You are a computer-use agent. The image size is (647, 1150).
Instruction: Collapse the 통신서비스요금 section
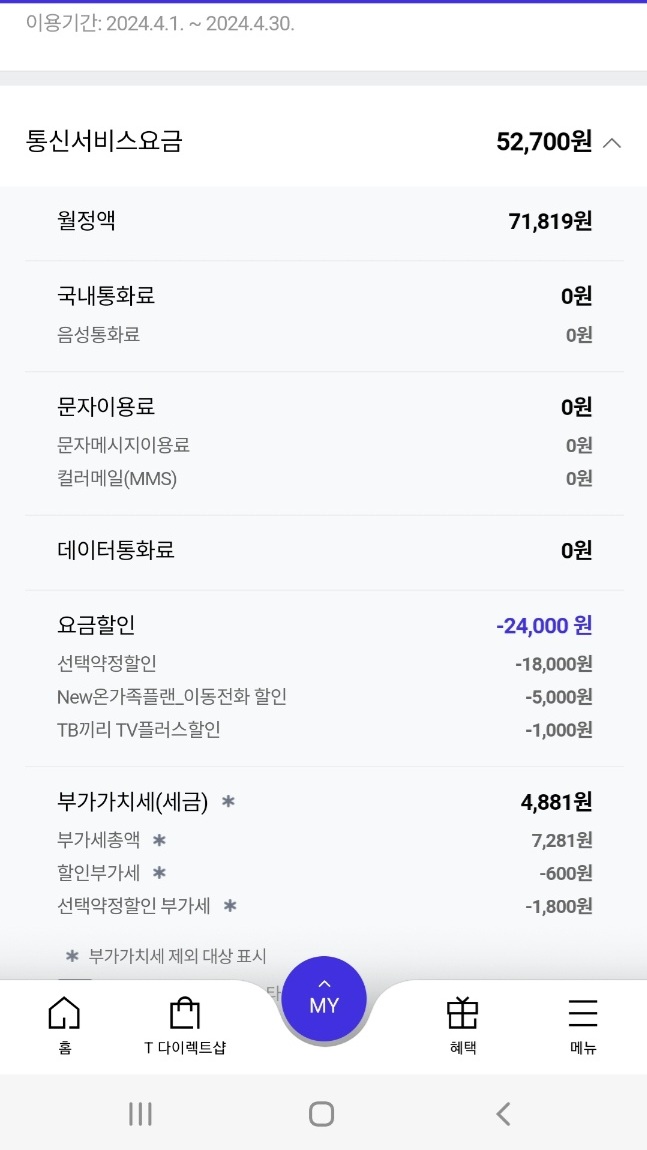[x=612, y=143]
